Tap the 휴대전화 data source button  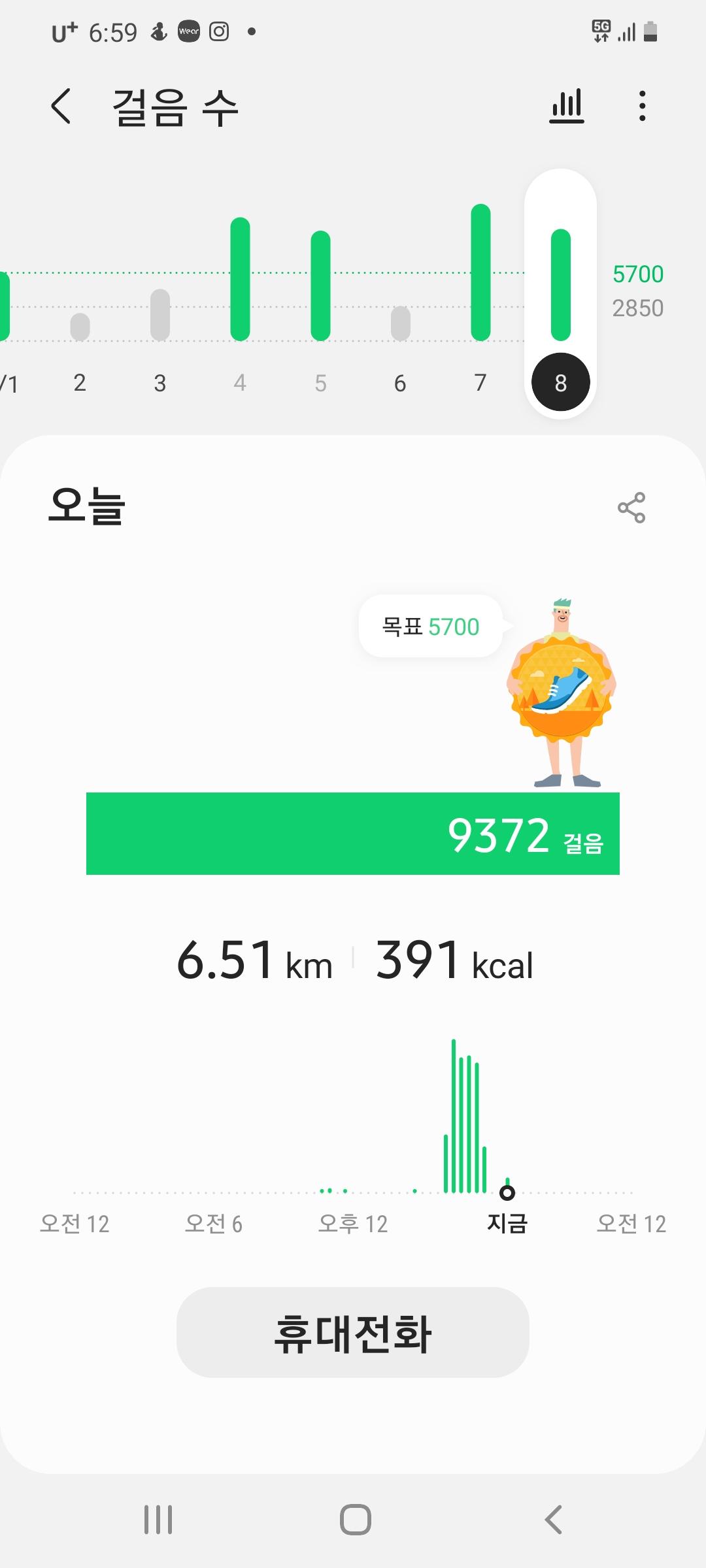coord(353,1333)
